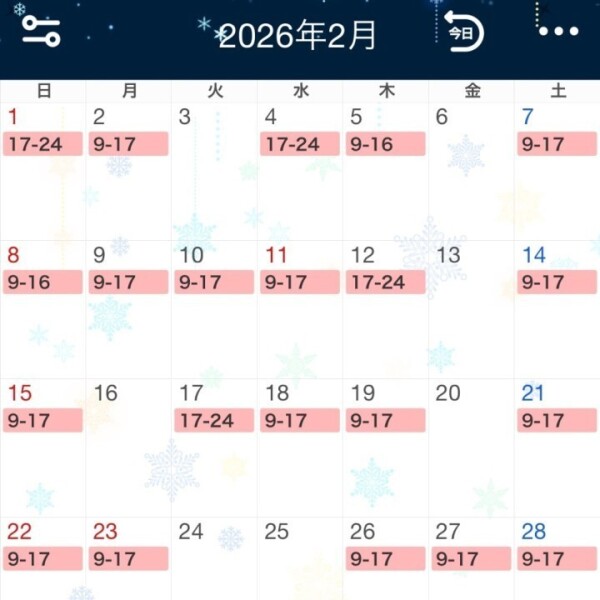This screenshot has width=600, height=600.
Task: Select February 5 with the 9-16 shift
Action: point(385,170)
